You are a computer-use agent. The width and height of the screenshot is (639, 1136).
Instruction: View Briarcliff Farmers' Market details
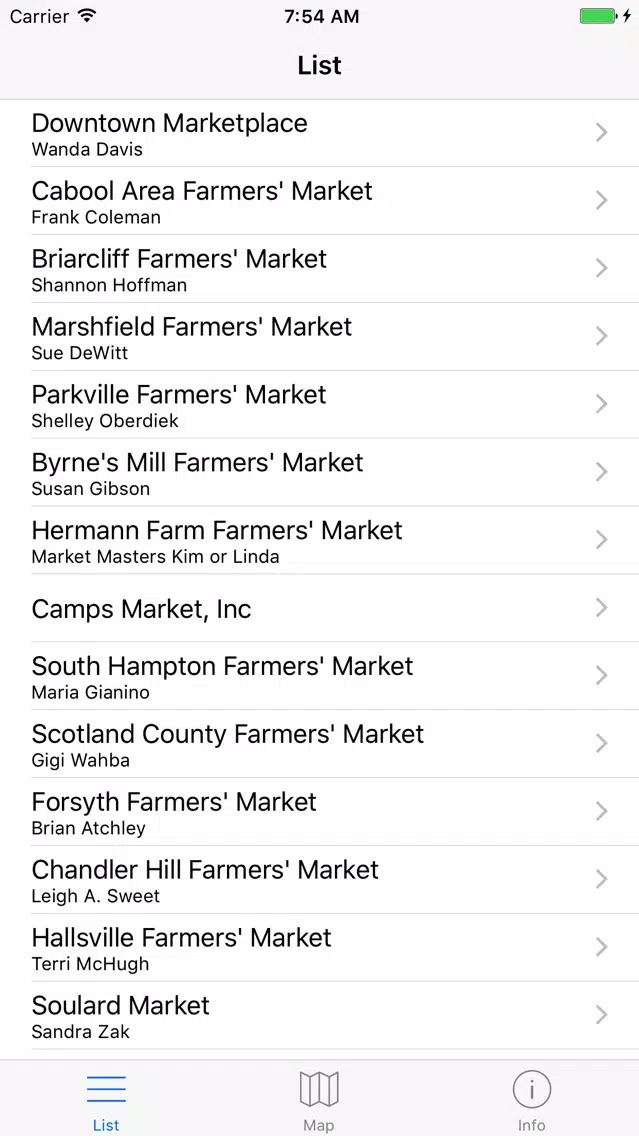pyautogui.click(x=320, y=269)
